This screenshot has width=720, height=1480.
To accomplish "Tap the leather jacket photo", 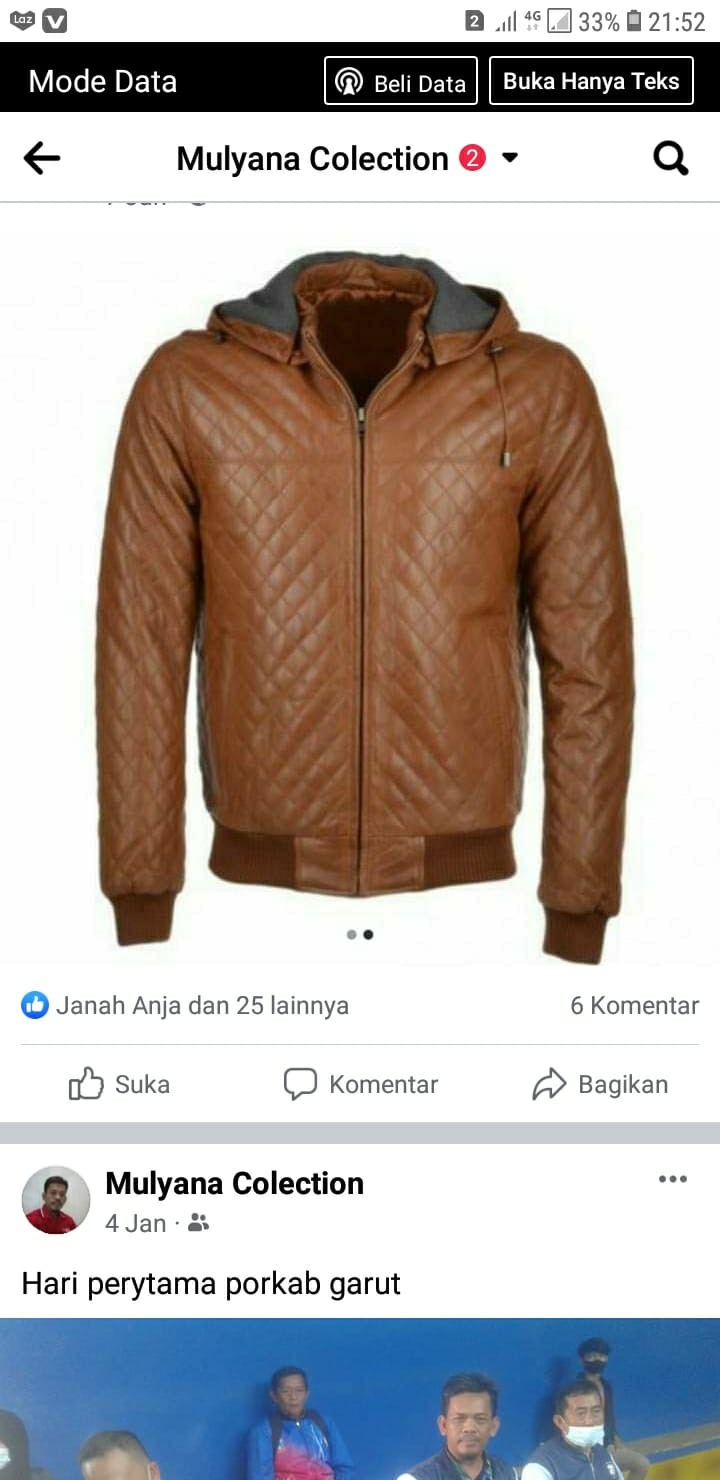I will pyautogui.click(x=360, y=580).
